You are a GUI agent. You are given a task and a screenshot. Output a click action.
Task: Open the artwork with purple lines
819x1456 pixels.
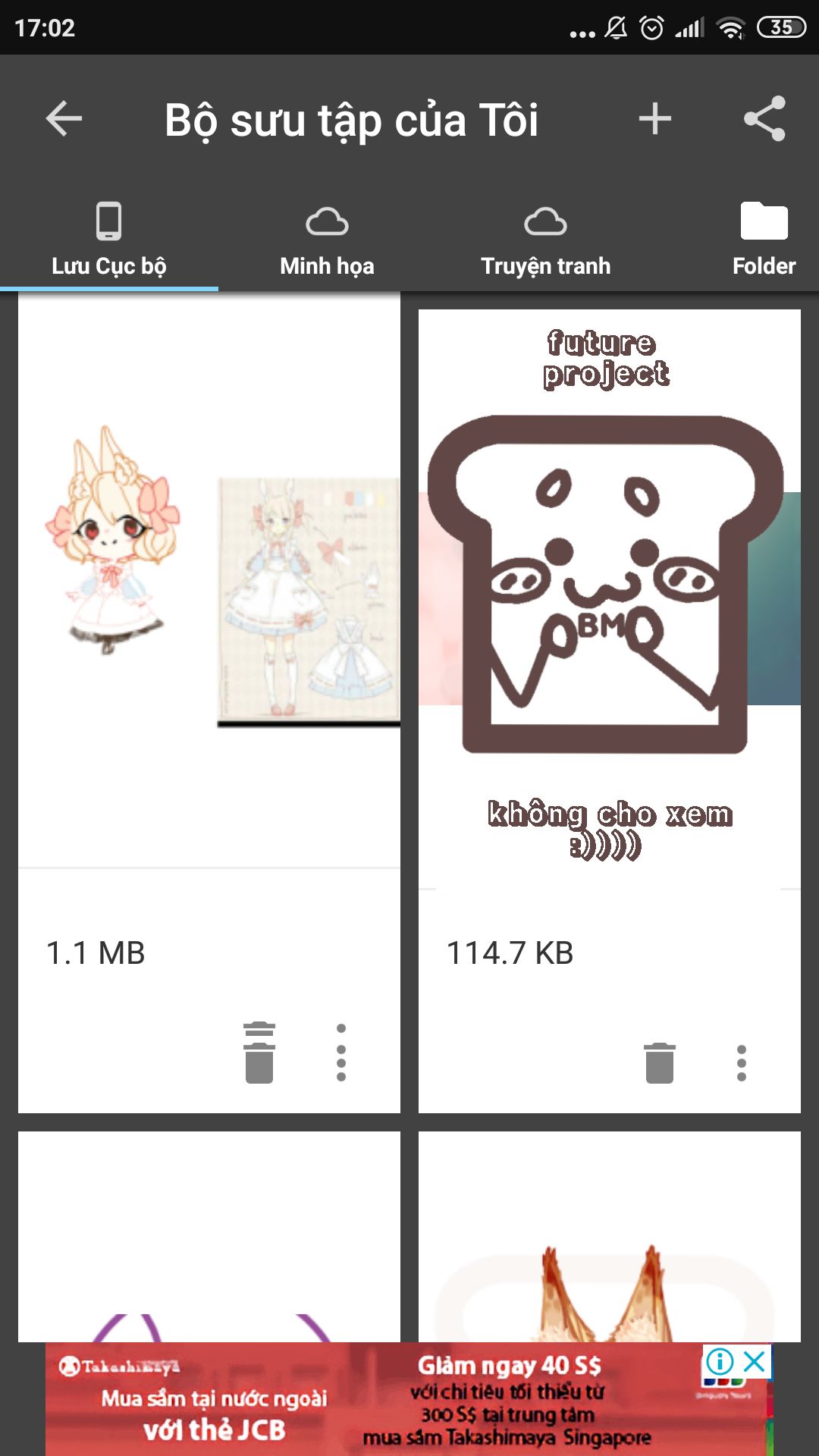pos(209,1236)
